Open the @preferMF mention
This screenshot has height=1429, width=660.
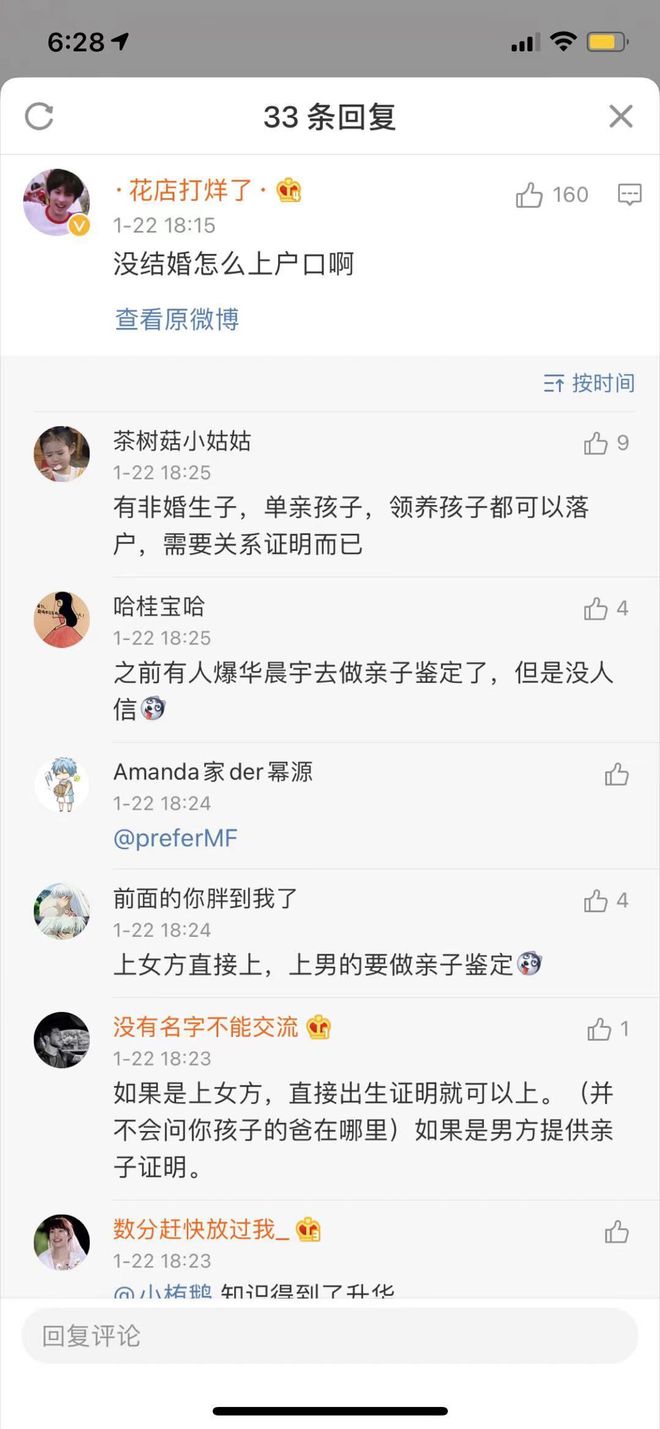175,838
